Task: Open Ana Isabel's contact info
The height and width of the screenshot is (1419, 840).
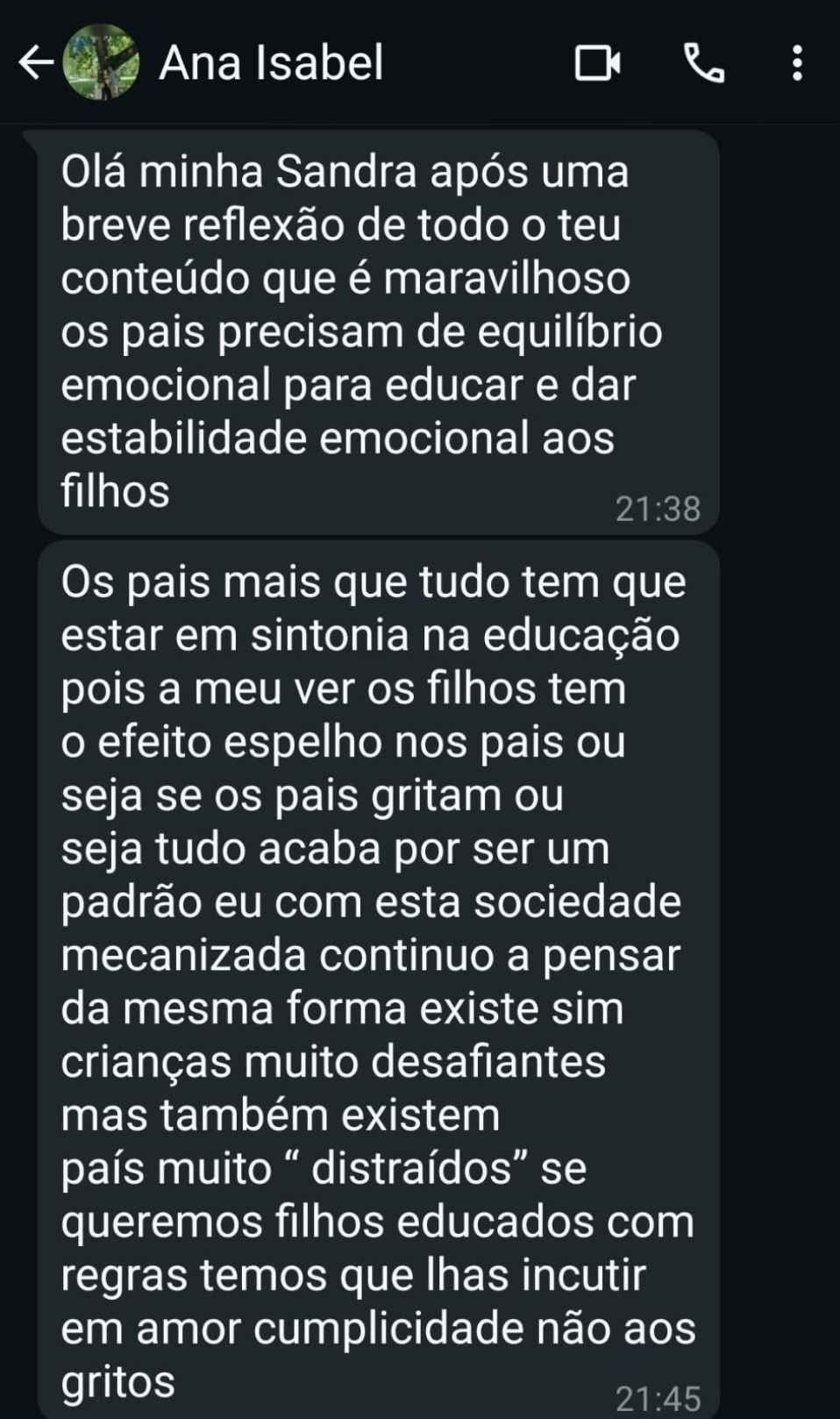Action: coord(271,63)
